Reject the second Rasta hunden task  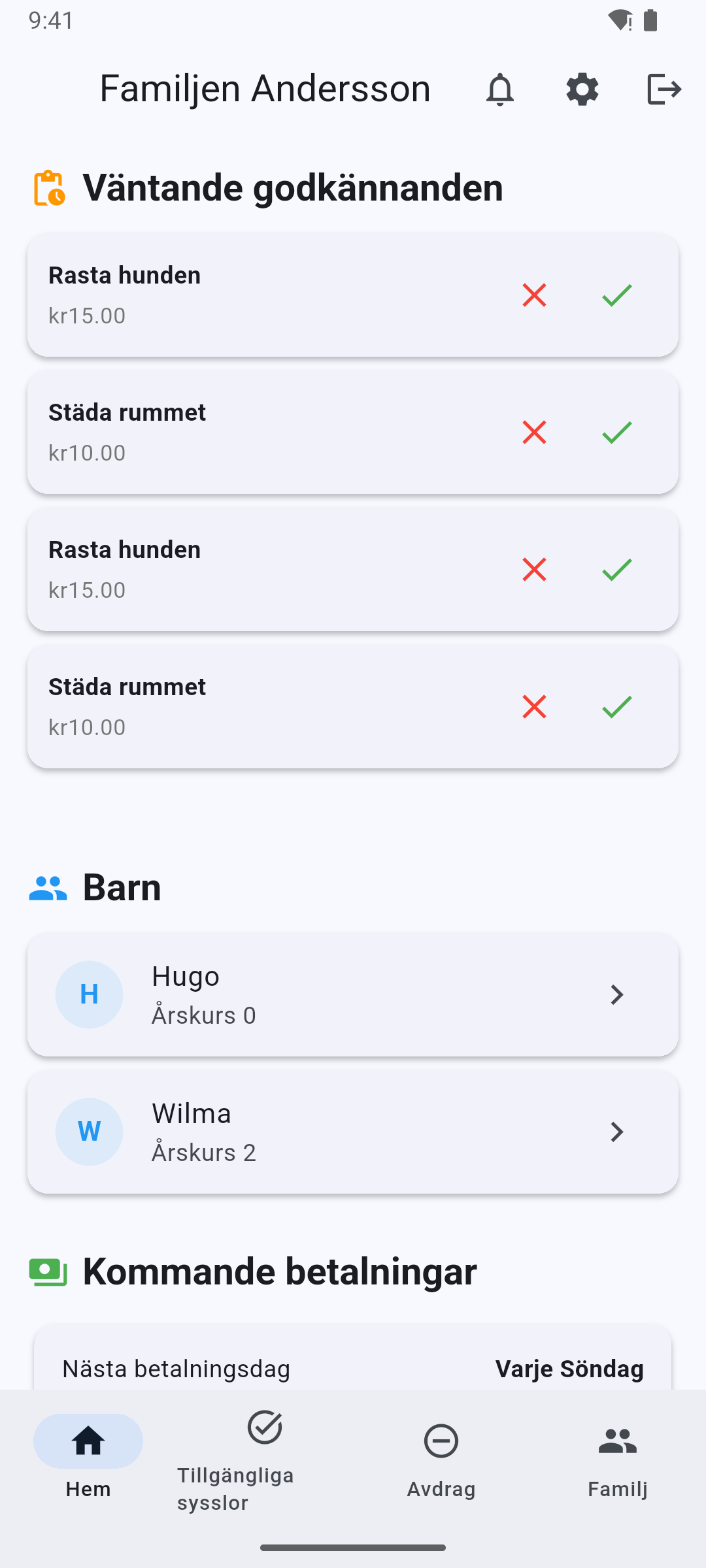534,570
